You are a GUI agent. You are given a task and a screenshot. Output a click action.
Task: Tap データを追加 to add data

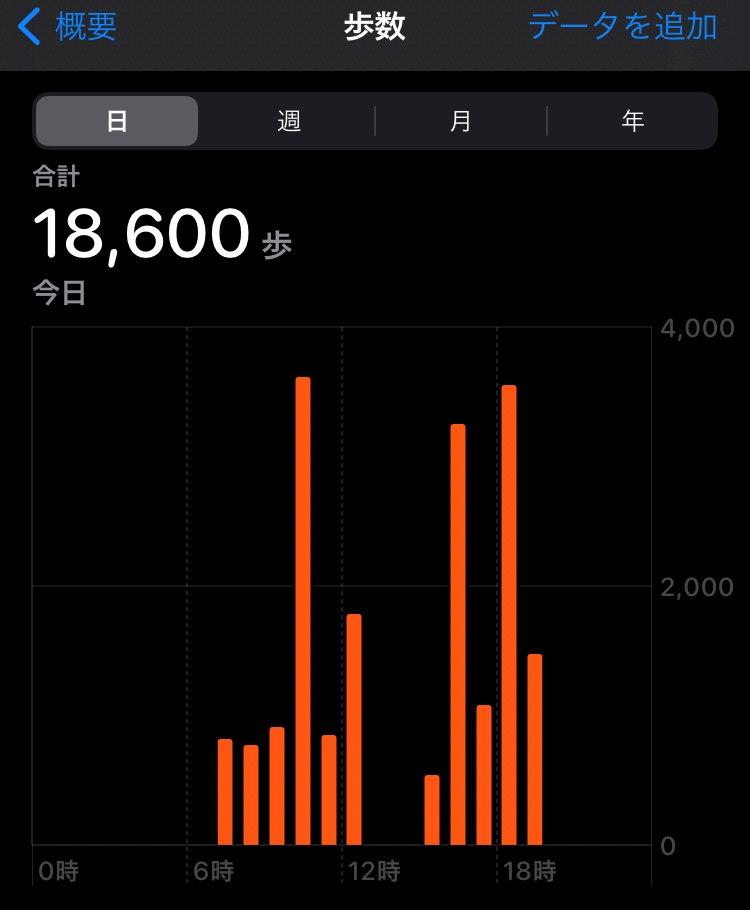623,27
